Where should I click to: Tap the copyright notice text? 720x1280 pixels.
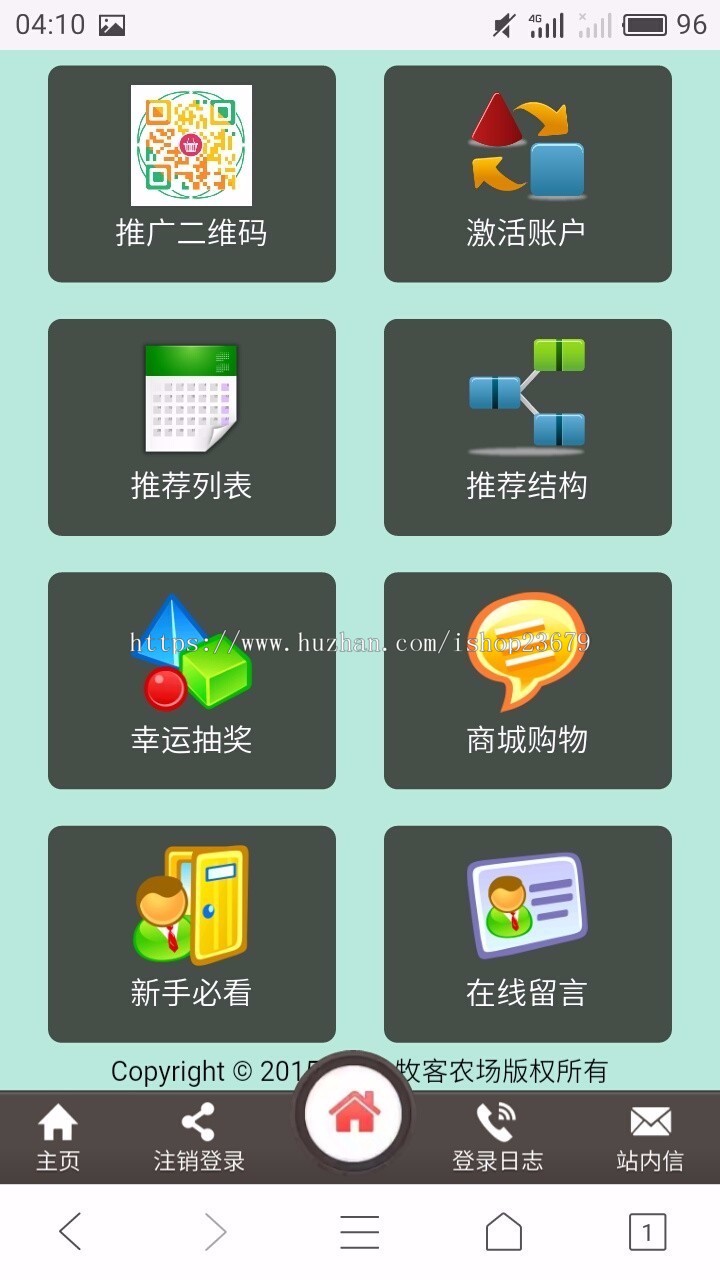coord(360,1071)
